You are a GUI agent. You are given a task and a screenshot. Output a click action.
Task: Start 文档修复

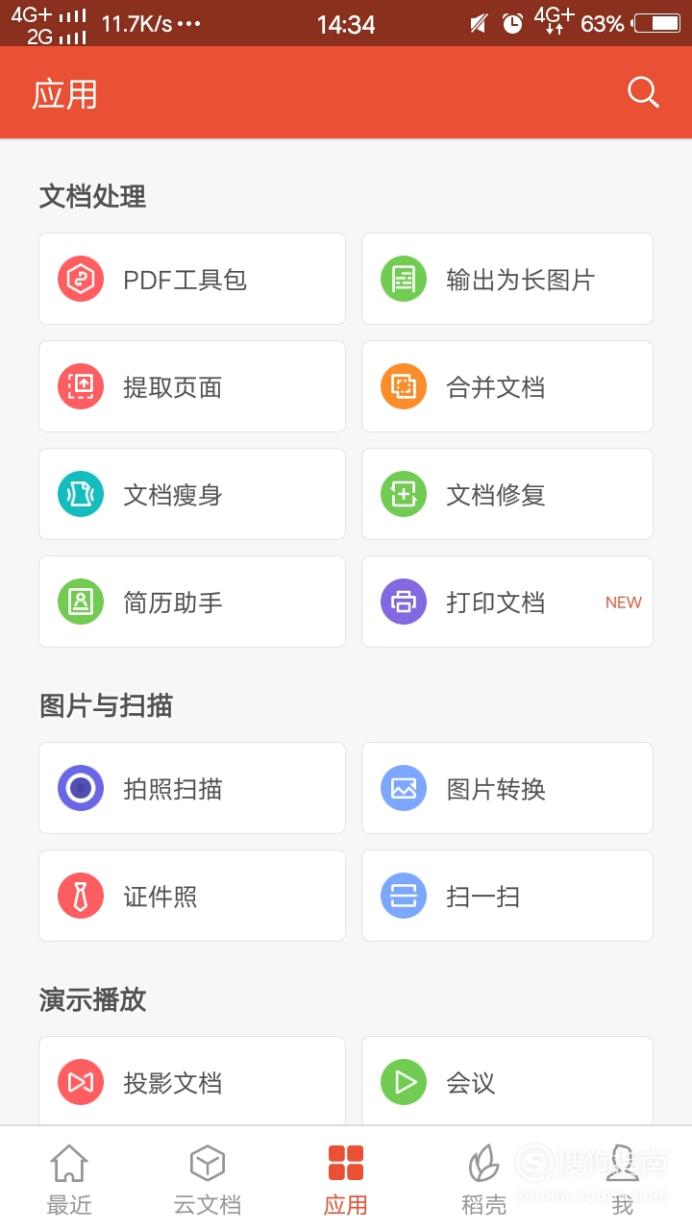507,495
